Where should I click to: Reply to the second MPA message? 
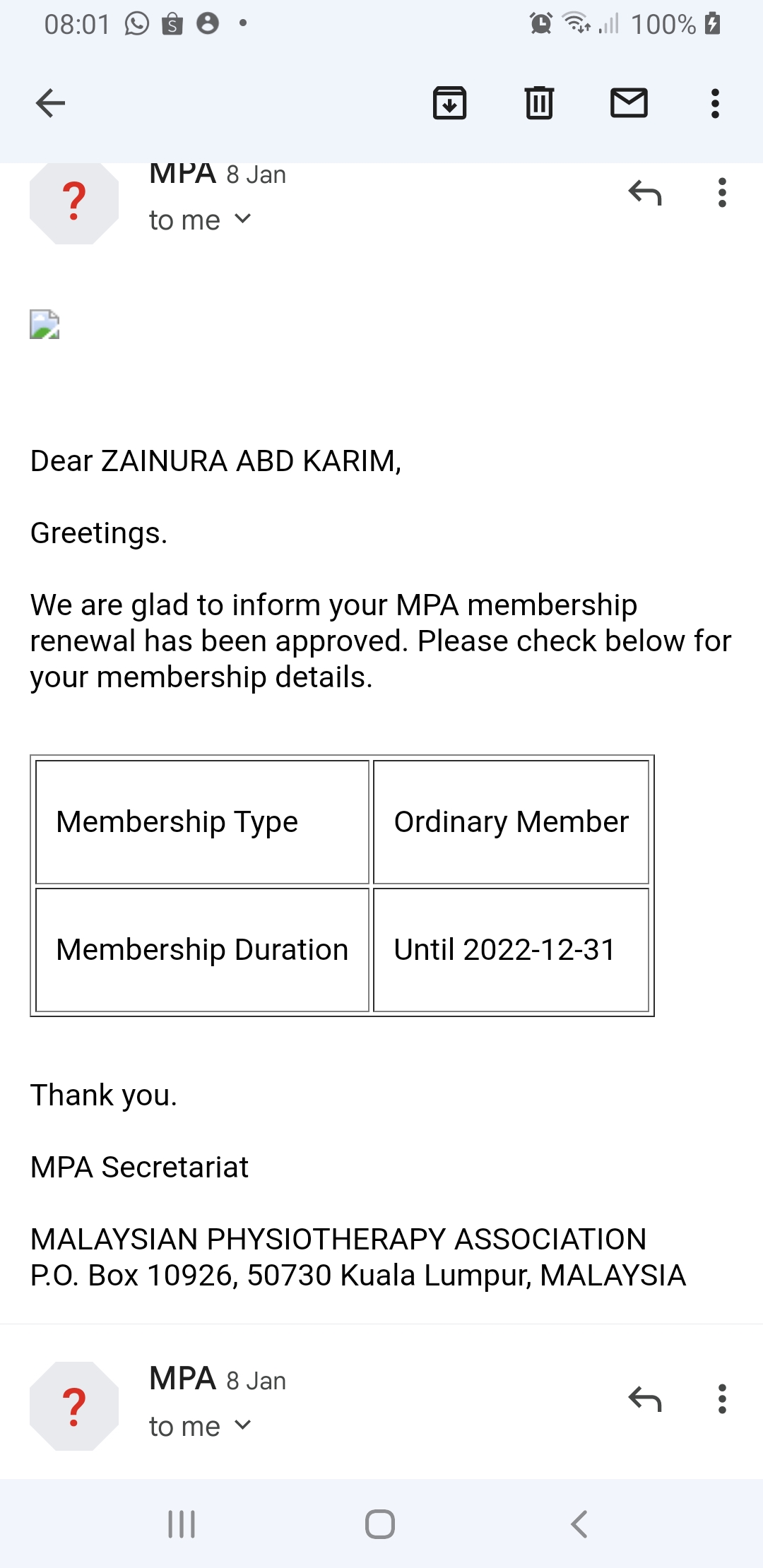pyautogui.click(x=645, y=1399)
